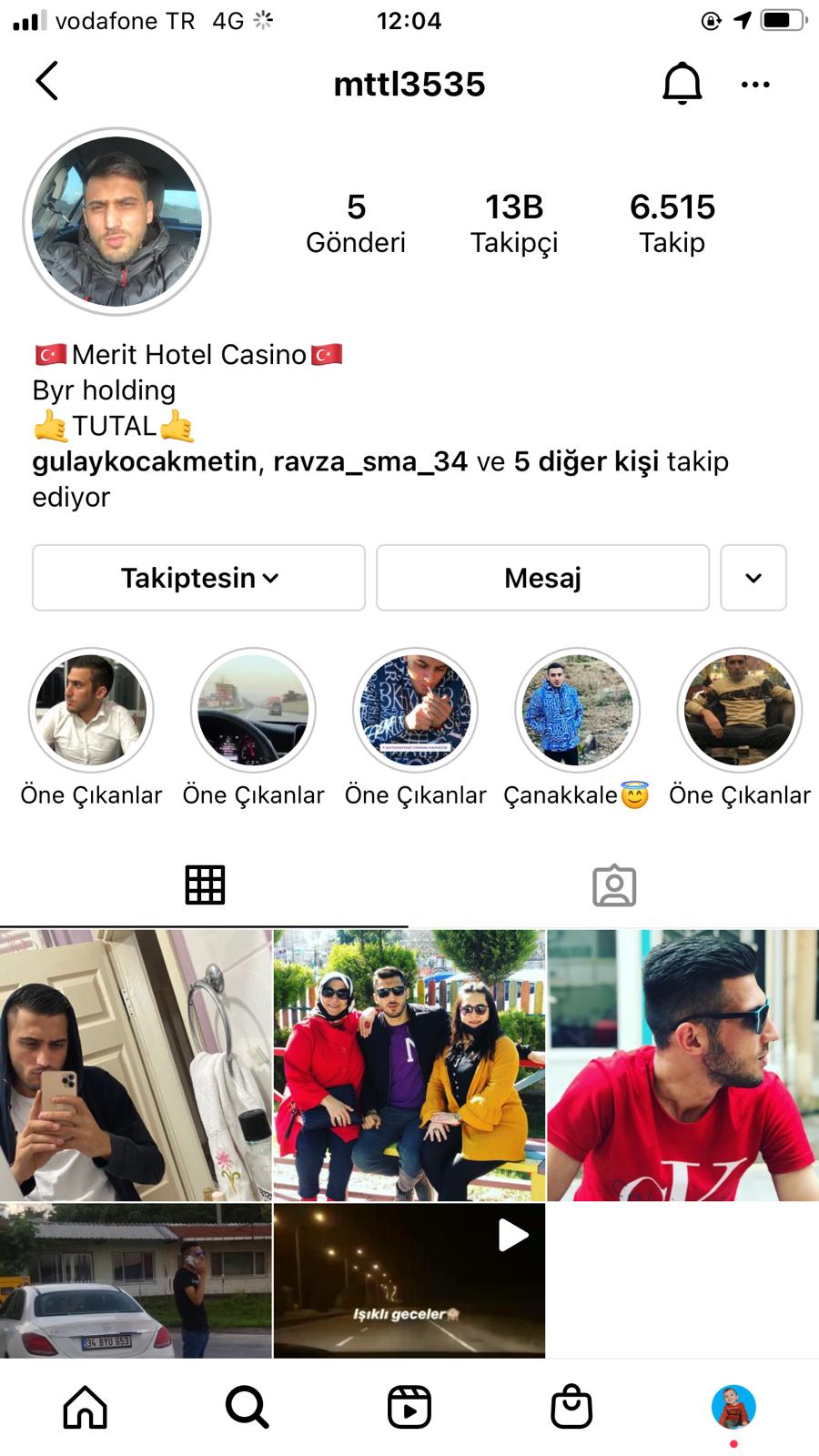Open the Search tab in the bottom bar
The height and width of the screenshot is (1456, 819).
point(247,1407)
